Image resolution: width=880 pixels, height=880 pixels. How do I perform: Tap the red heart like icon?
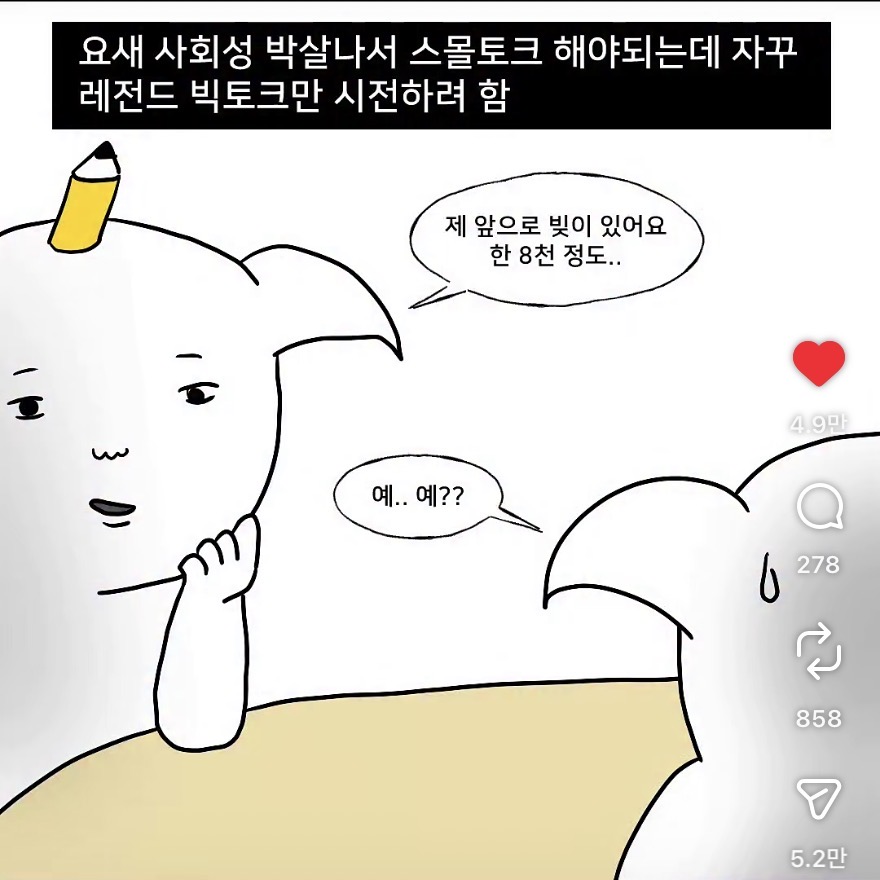(x=819, y=363)
